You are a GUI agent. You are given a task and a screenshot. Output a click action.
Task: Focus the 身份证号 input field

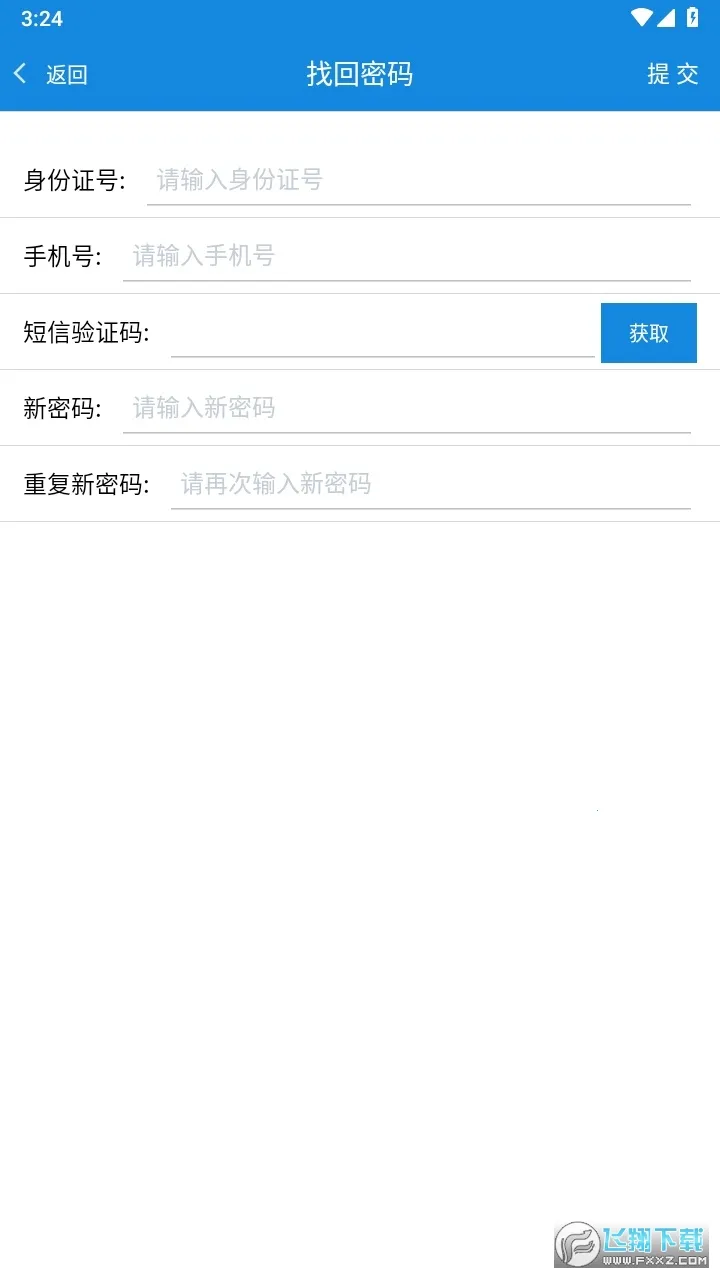(x=418, y=181)
